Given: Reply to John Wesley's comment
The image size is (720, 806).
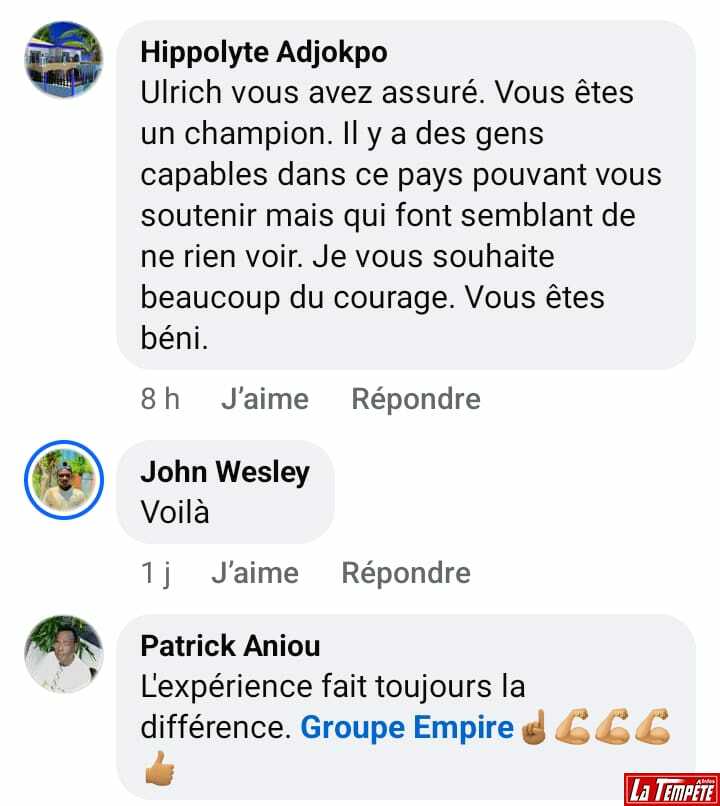Looking at the screenshot, I should pyautogui.click(x=406, y=573).
